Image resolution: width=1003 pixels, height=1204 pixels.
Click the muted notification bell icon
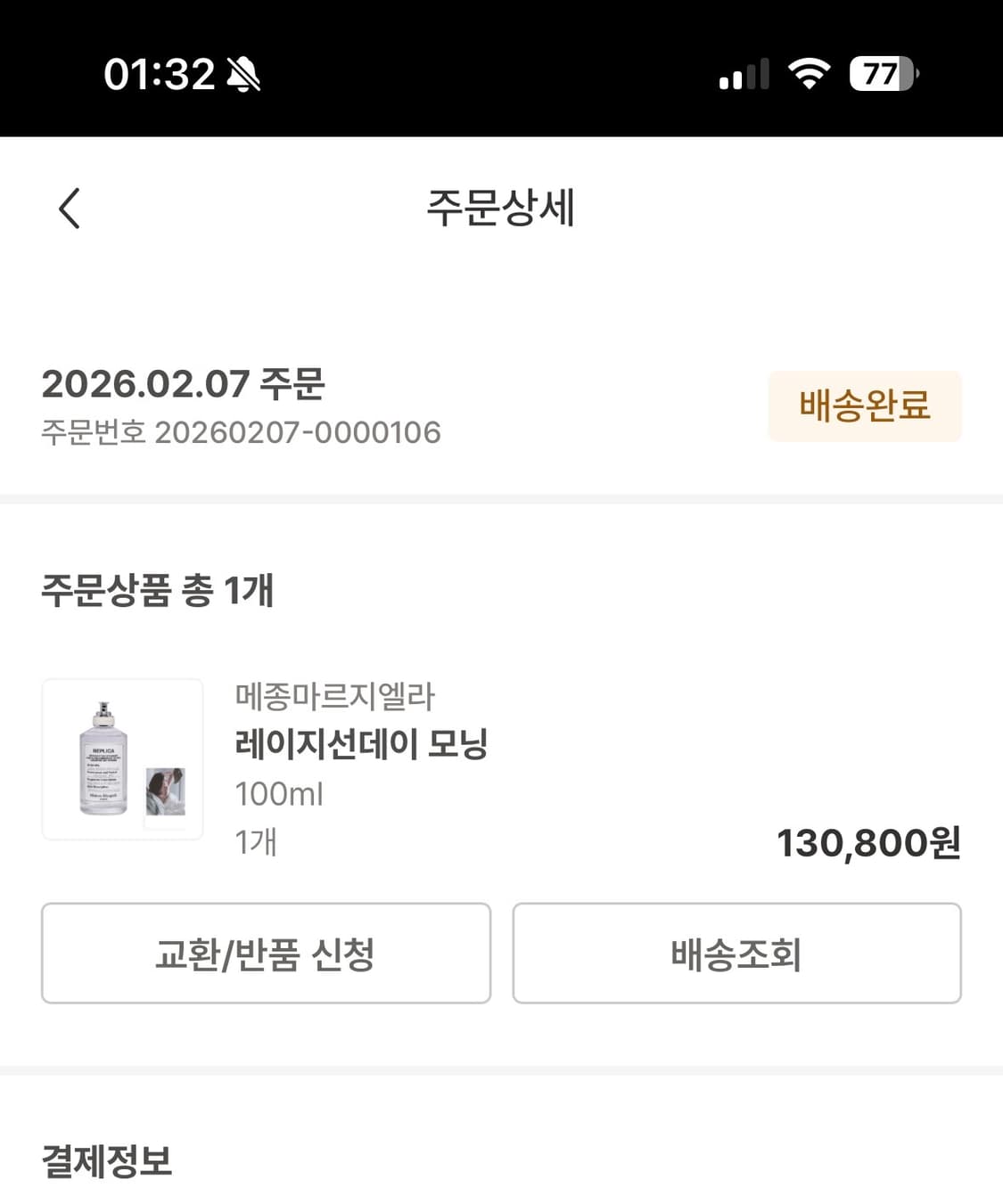pos(242,75)
